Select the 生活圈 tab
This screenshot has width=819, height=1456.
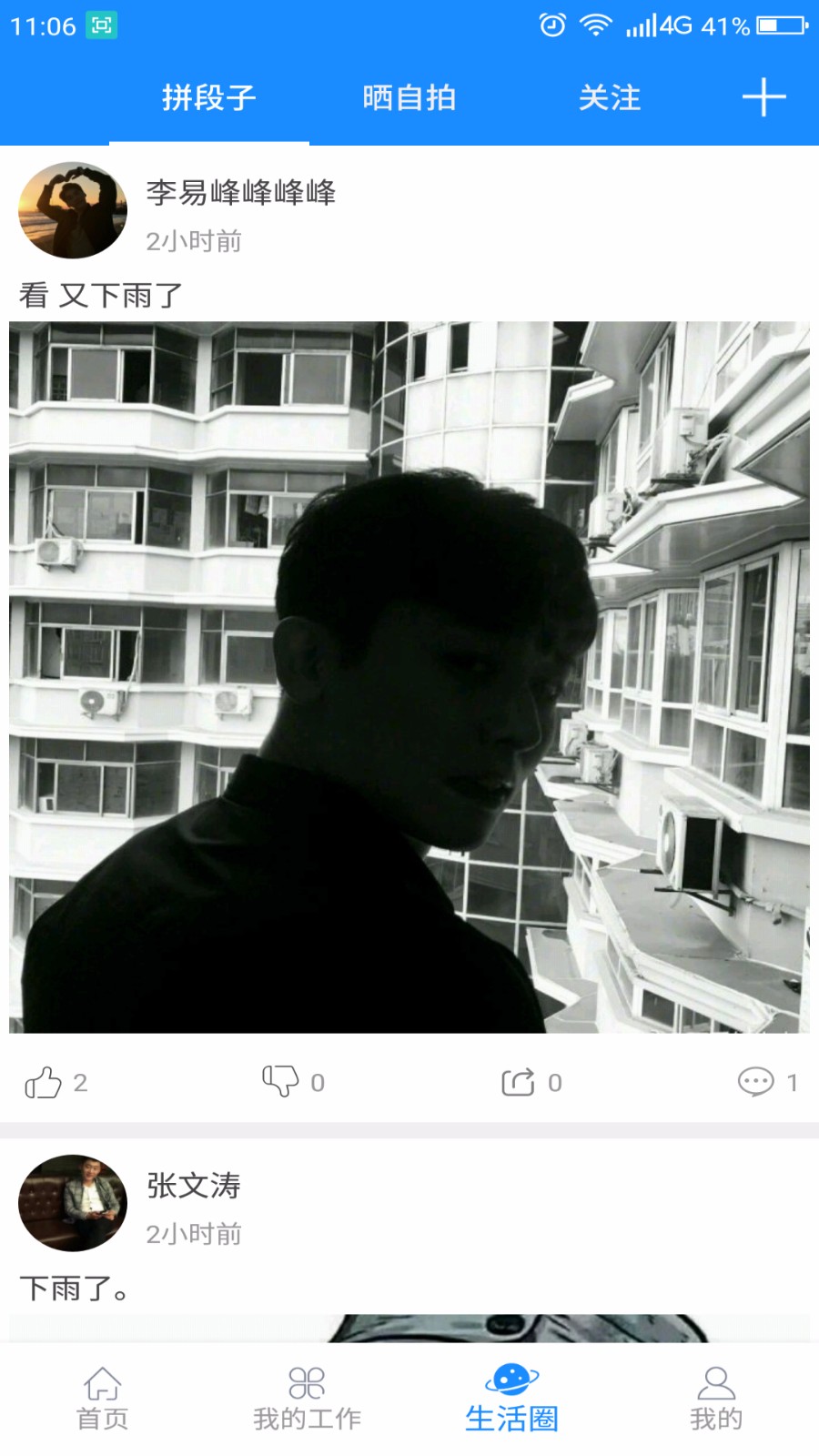(x=511, y=1399)
